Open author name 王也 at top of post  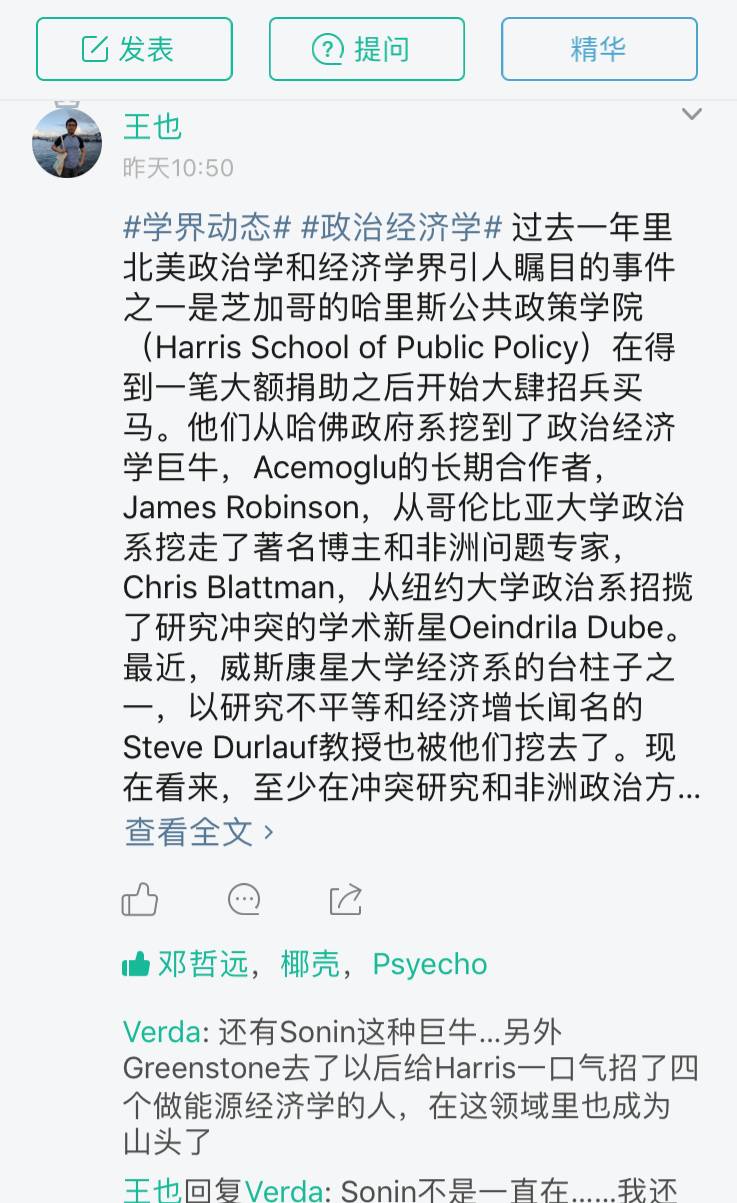click(152, 126)
